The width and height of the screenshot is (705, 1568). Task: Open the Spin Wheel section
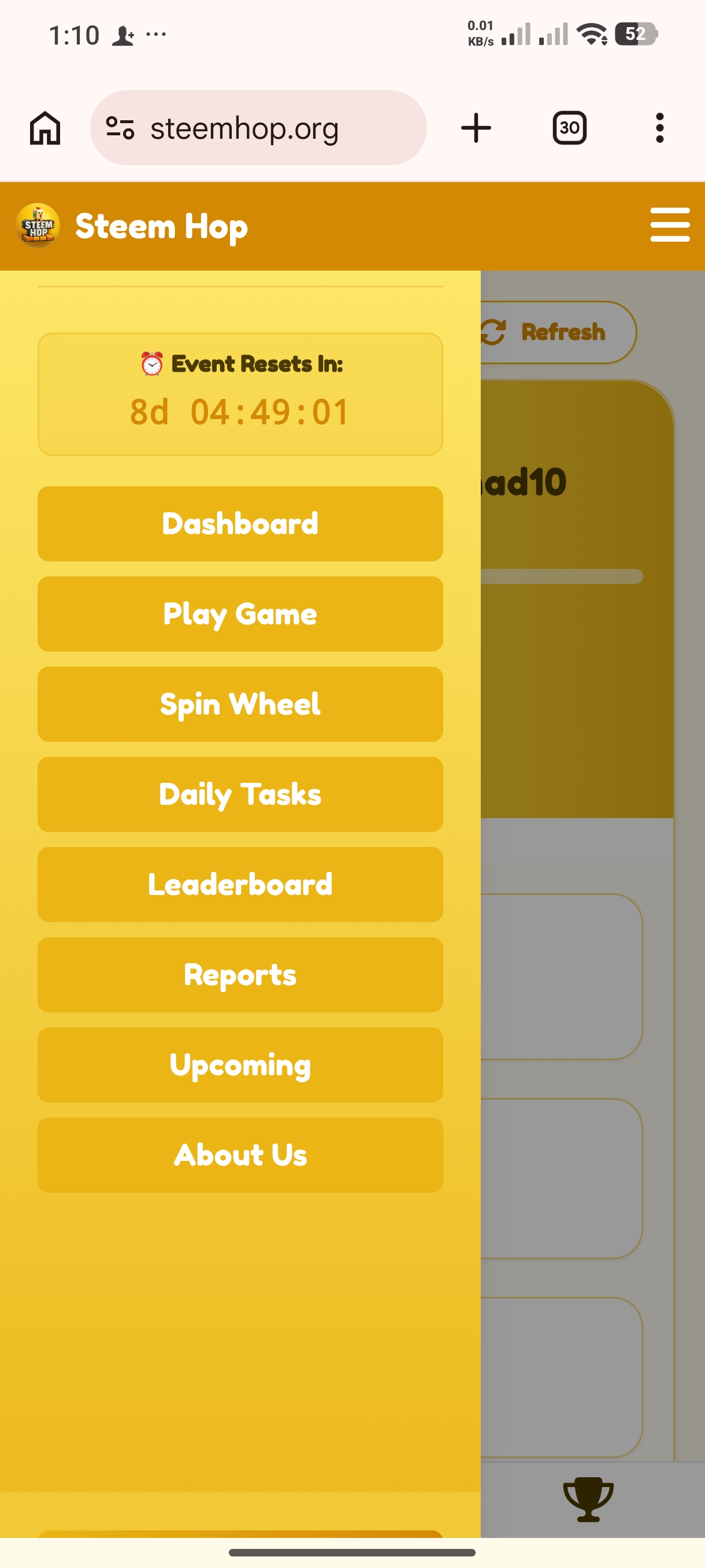click(x=240, y=704)
